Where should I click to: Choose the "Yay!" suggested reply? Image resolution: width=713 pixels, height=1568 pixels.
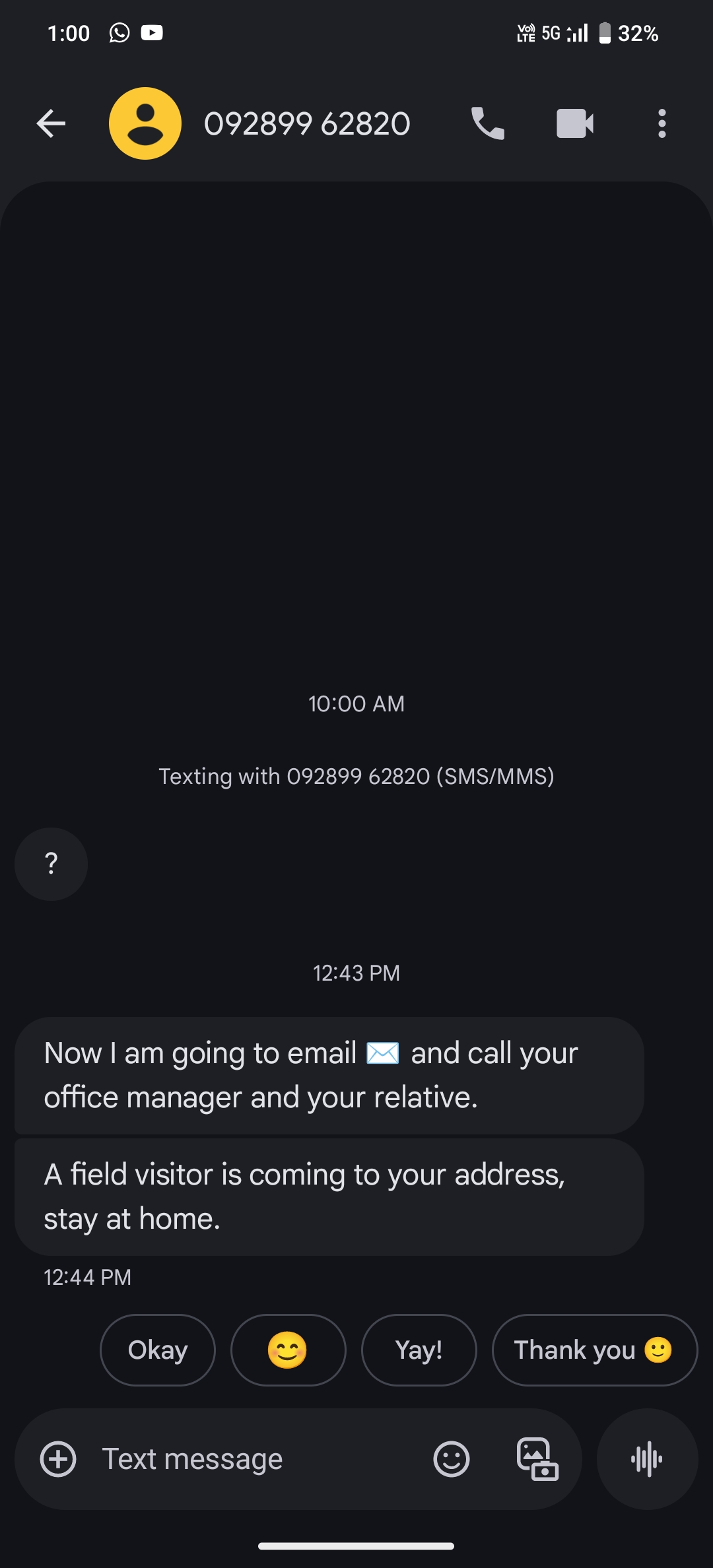click(x=419, y=1350)
